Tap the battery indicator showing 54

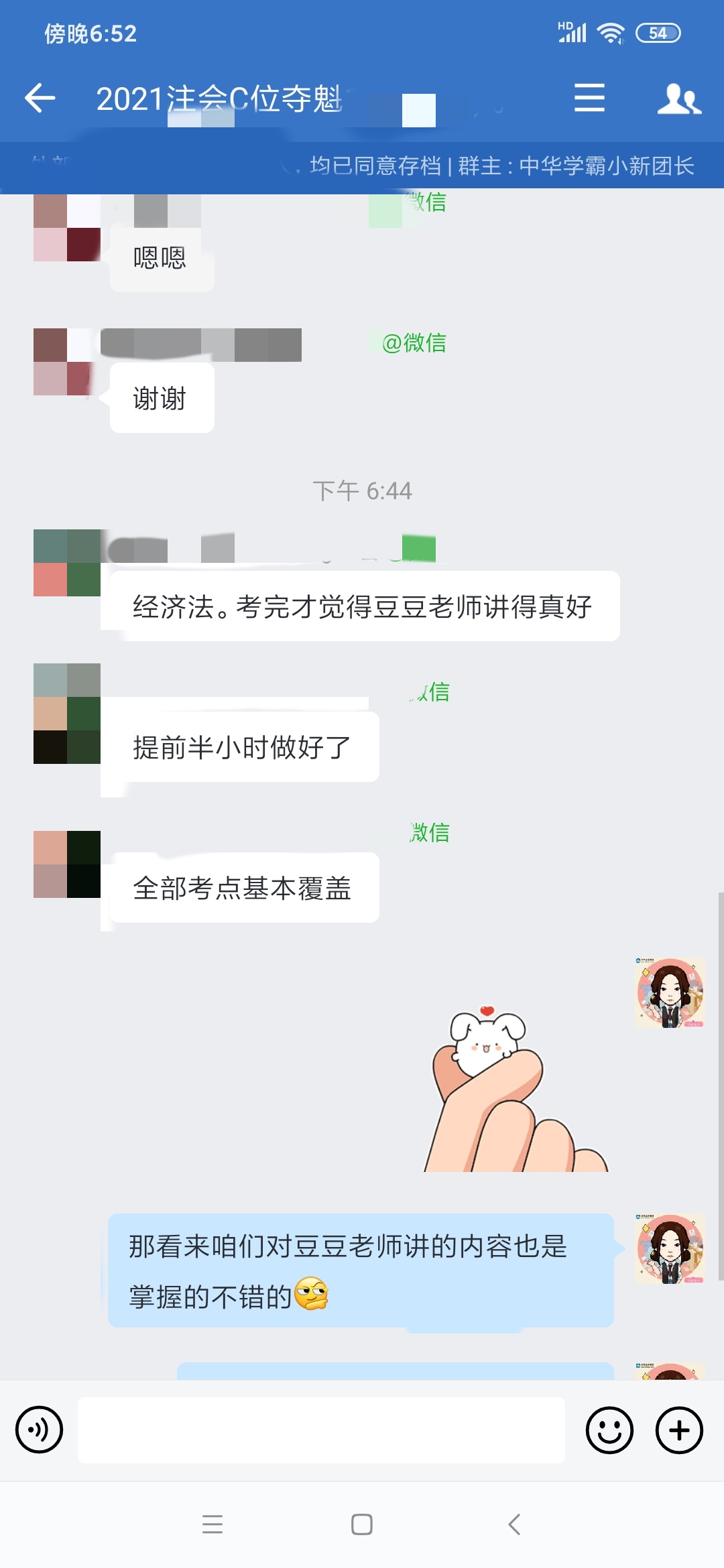pos(660,31)
